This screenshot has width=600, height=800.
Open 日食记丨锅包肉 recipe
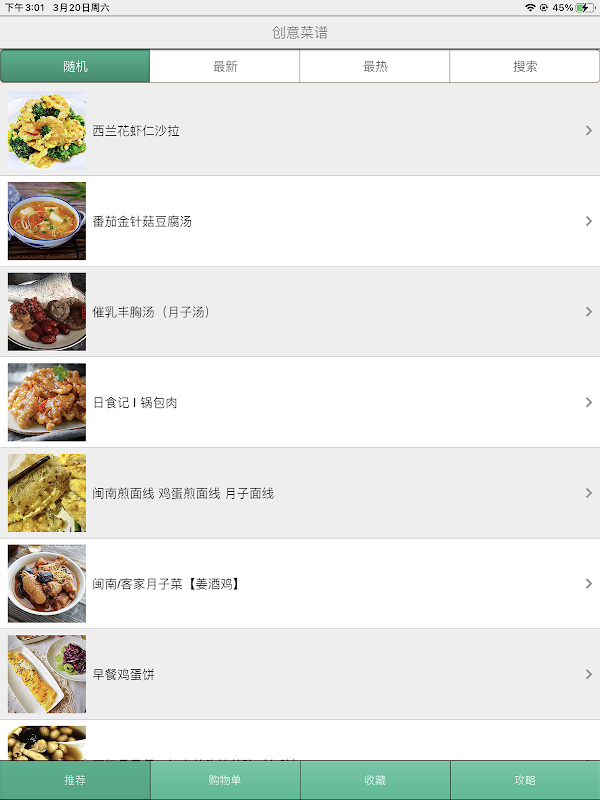tap(300, 402)
